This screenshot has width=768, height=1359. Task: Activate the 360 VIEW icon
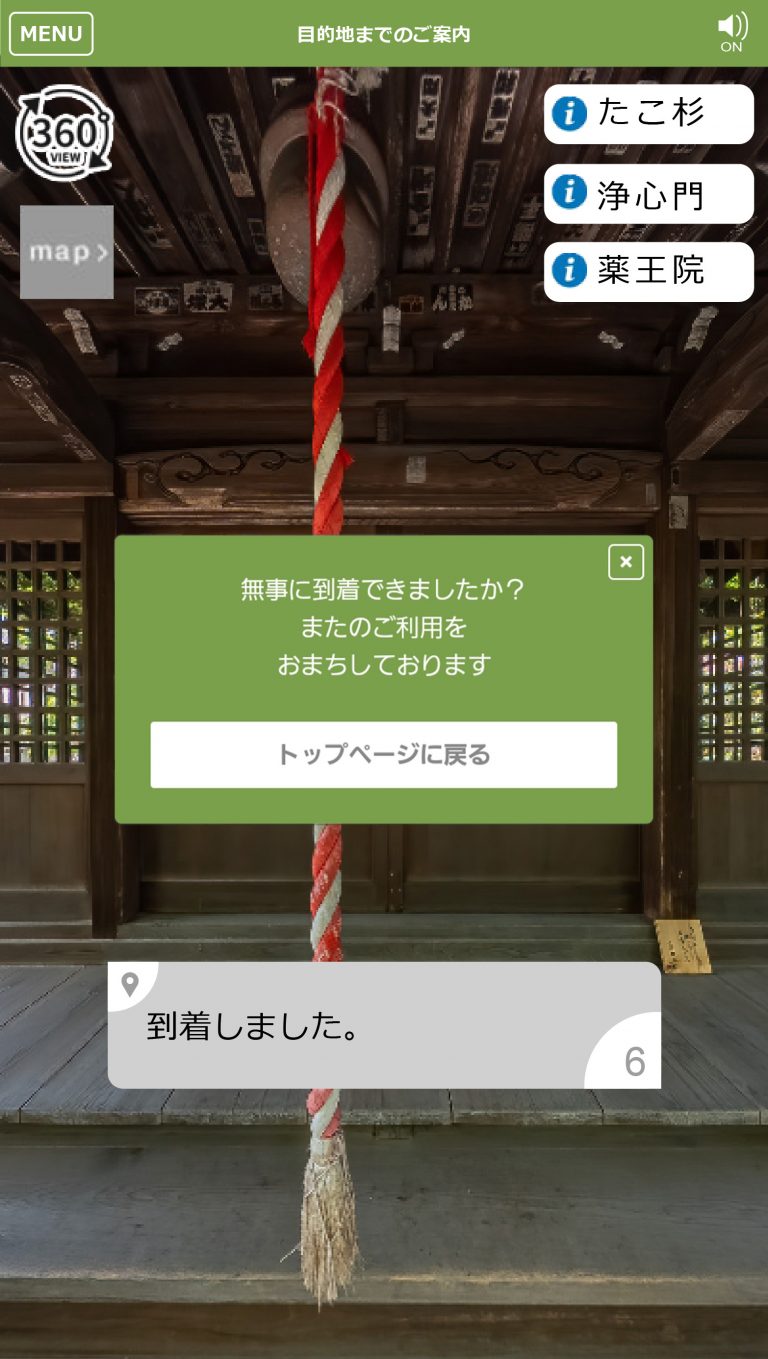coord(65,134)
